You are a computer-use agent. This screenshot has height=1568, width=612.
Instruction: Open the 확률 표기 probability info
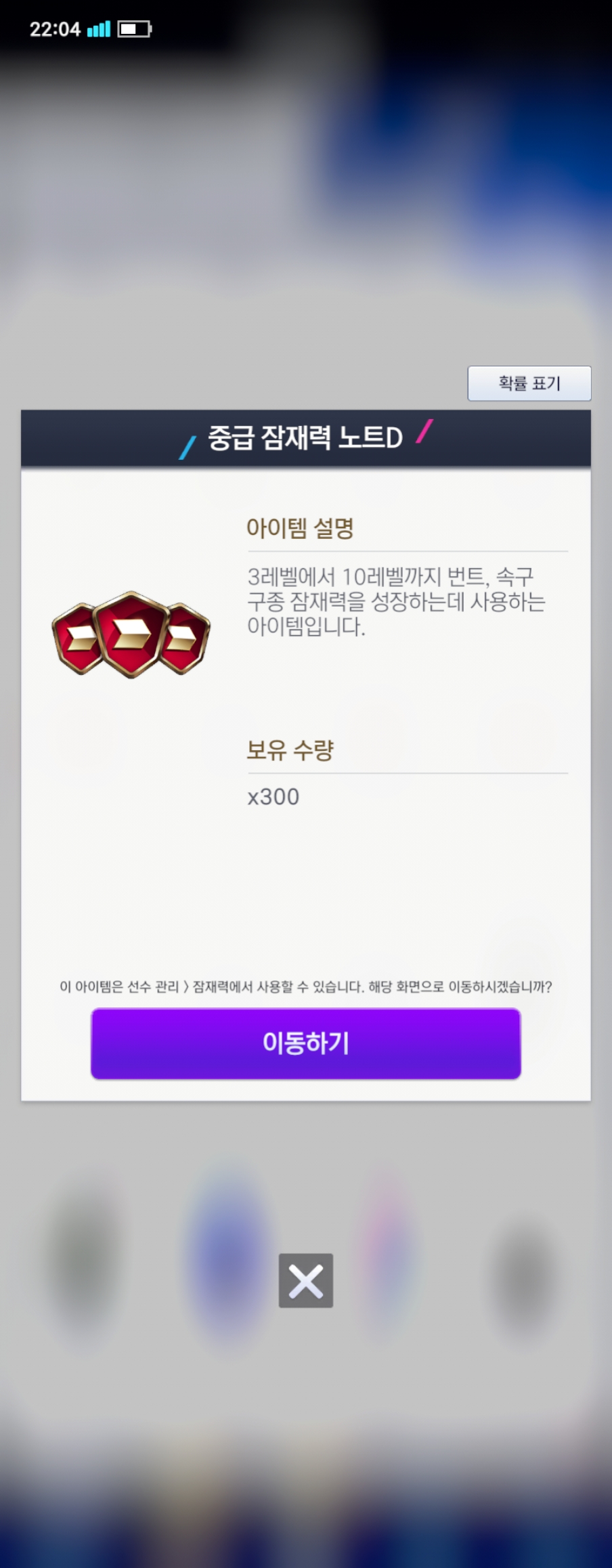(x=529, y=383)
